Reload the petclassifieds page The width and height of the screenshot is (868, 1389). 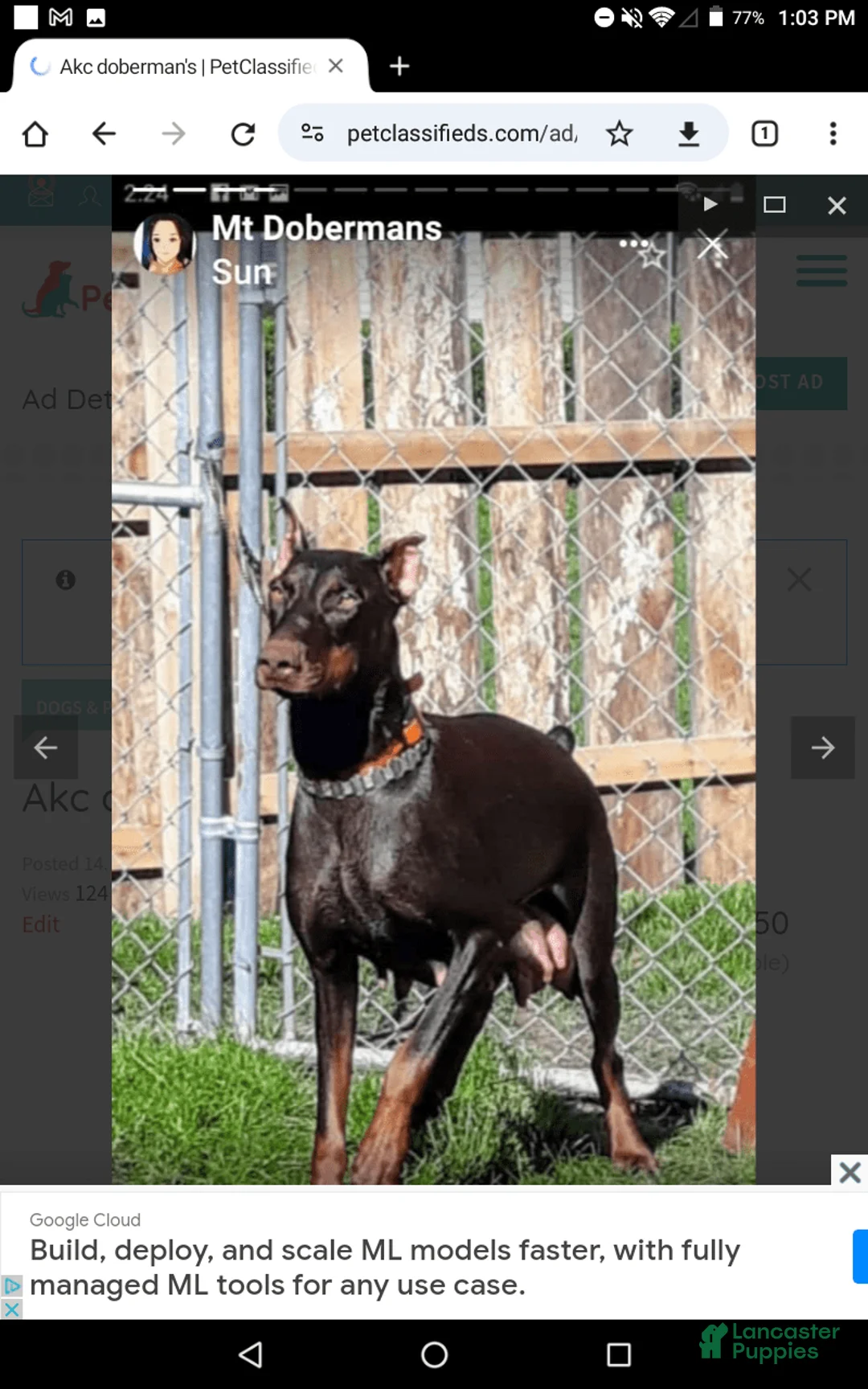point(243,133)
